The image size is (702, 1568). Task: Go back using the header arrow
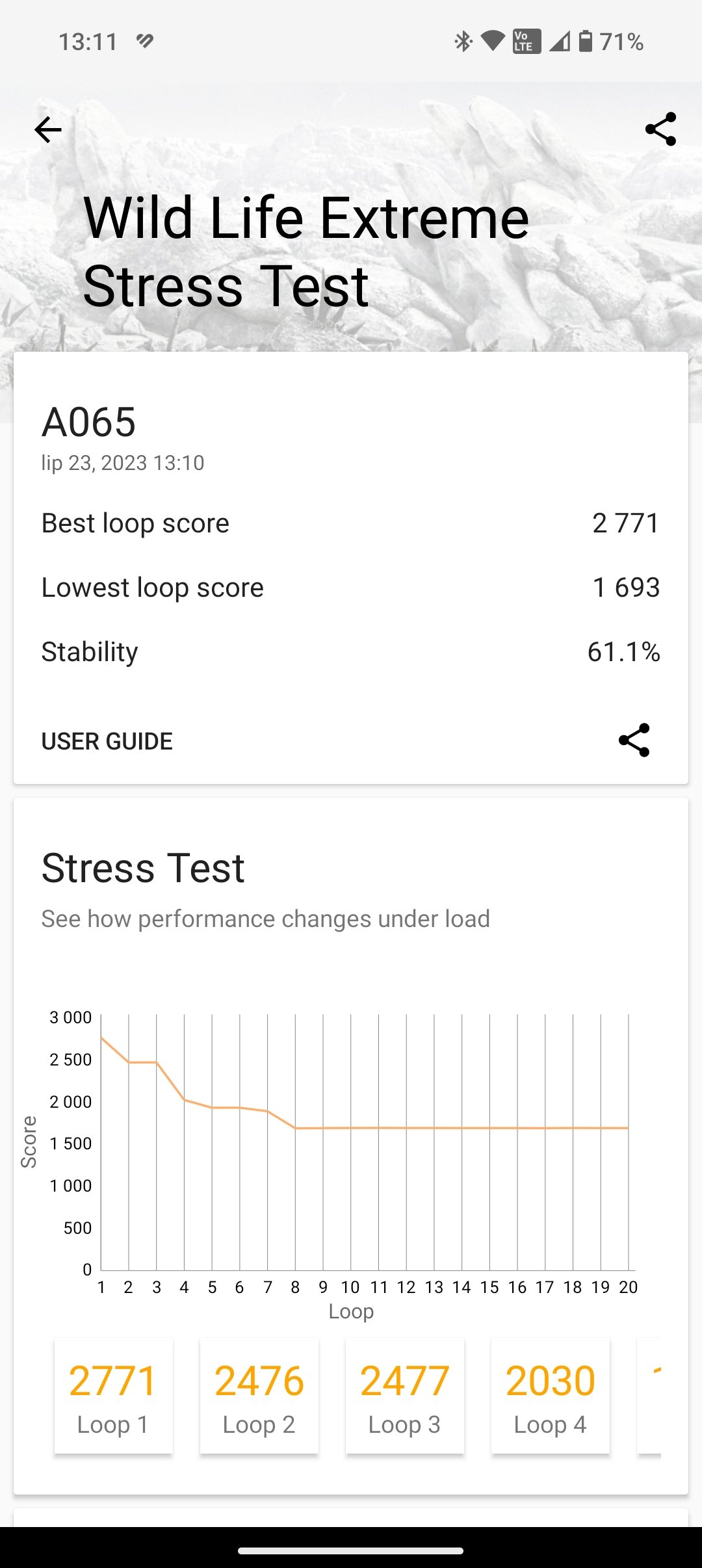click(x=48, y=130)
